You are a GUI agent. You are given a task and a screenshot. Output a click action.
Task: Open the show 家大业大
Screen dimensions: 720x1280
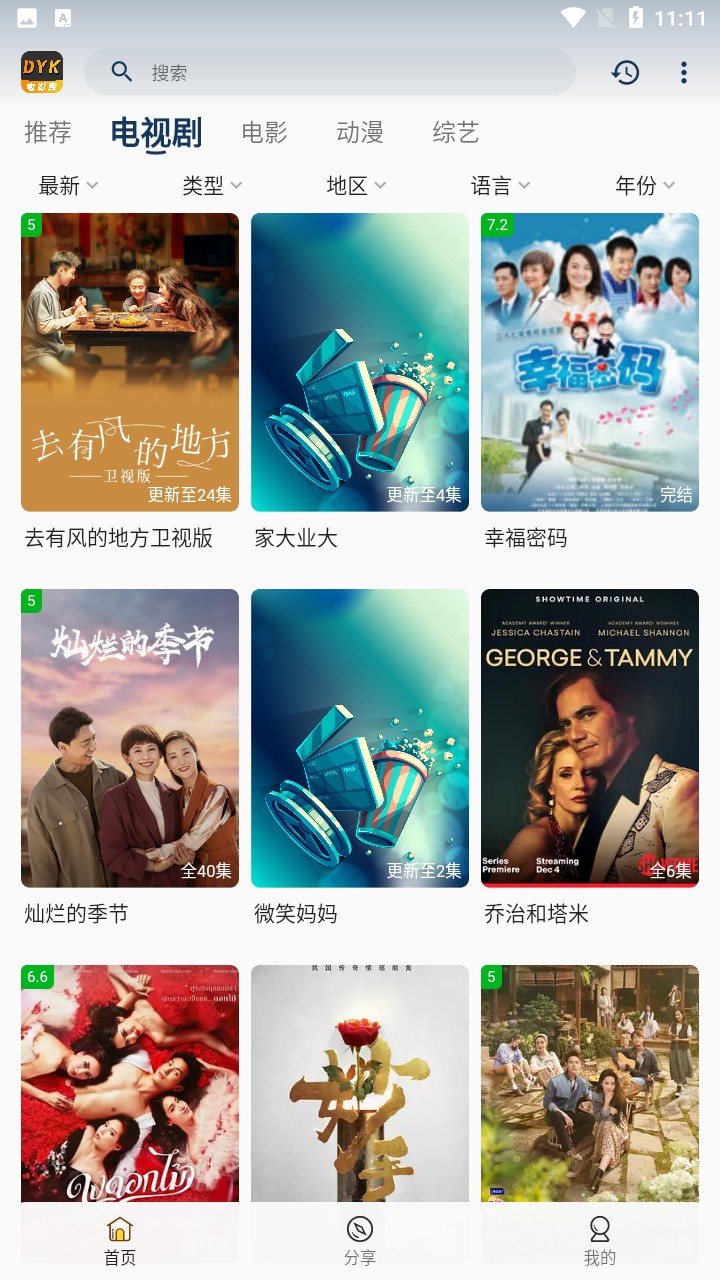[360, 362]
